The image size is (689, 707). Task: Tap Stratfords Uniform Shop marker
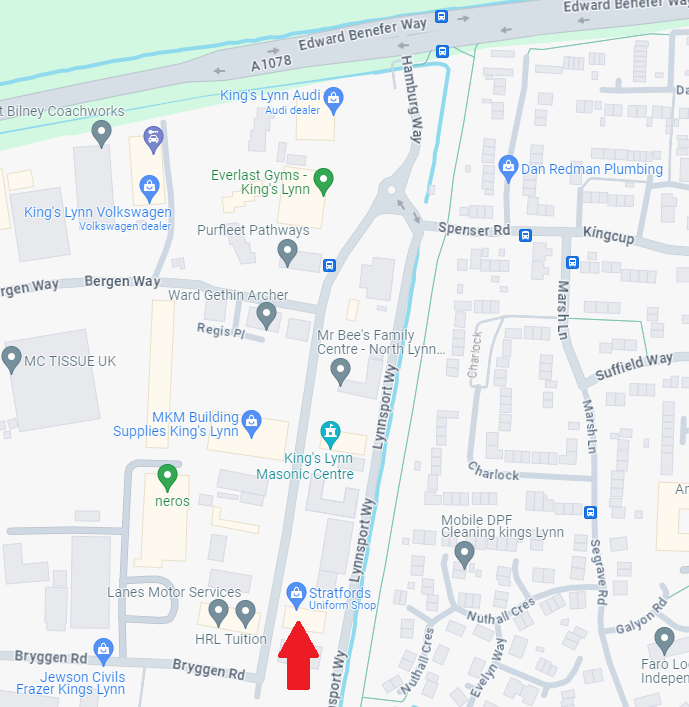pos(296,592)
